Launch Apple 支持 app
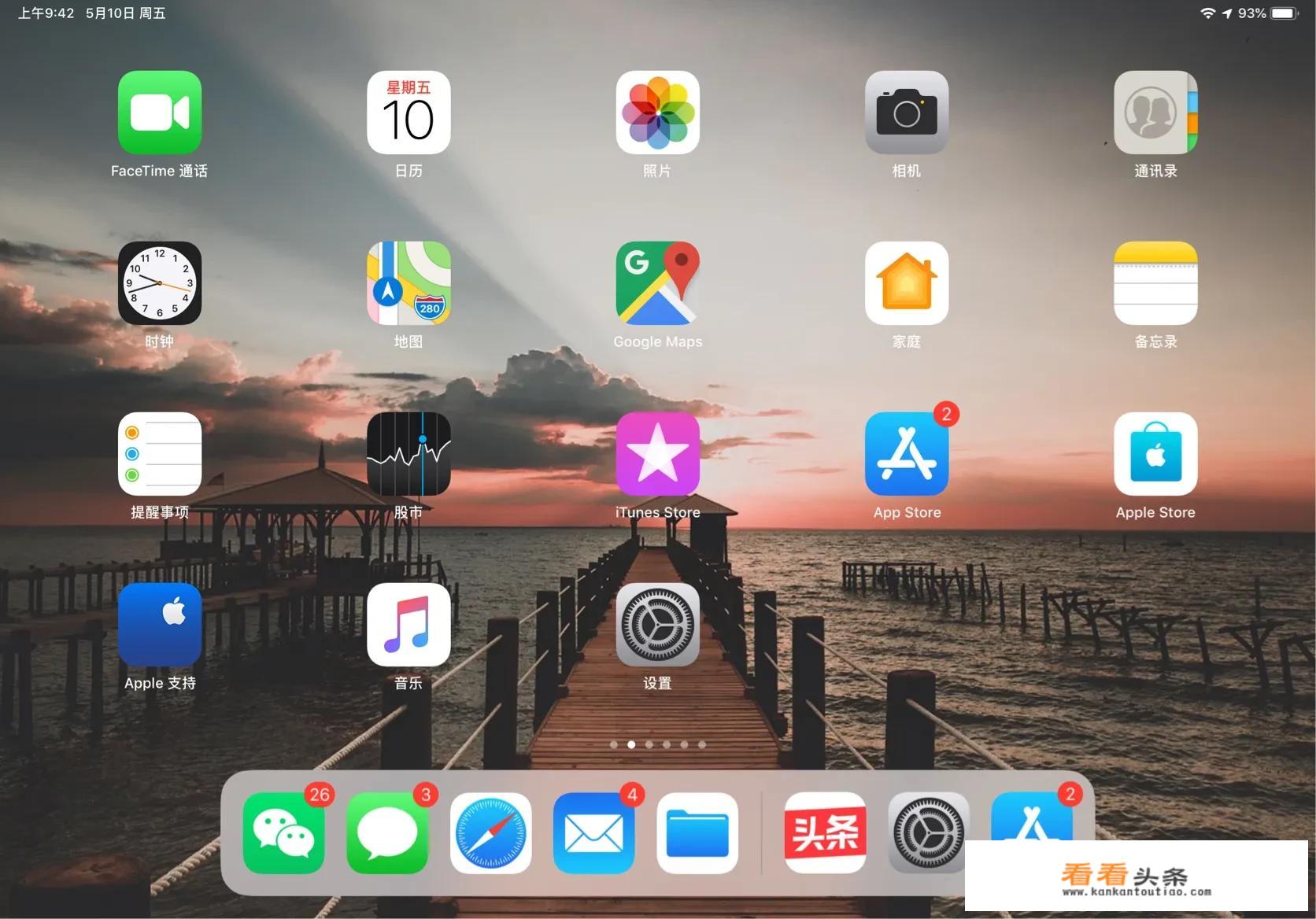This screenshot has height=919, width=1316. (160, 625)
